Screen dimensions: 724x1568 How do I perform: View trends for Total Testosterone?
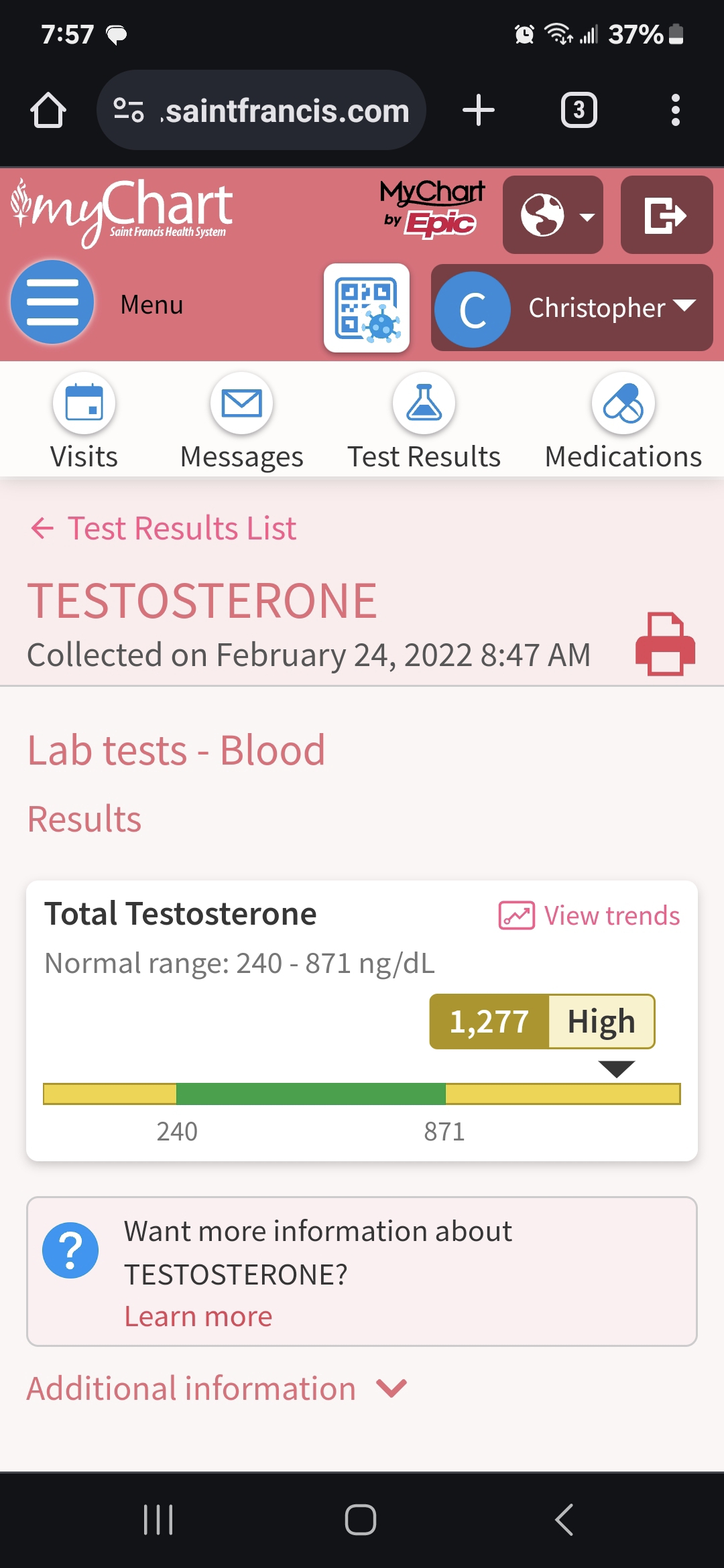589,915
